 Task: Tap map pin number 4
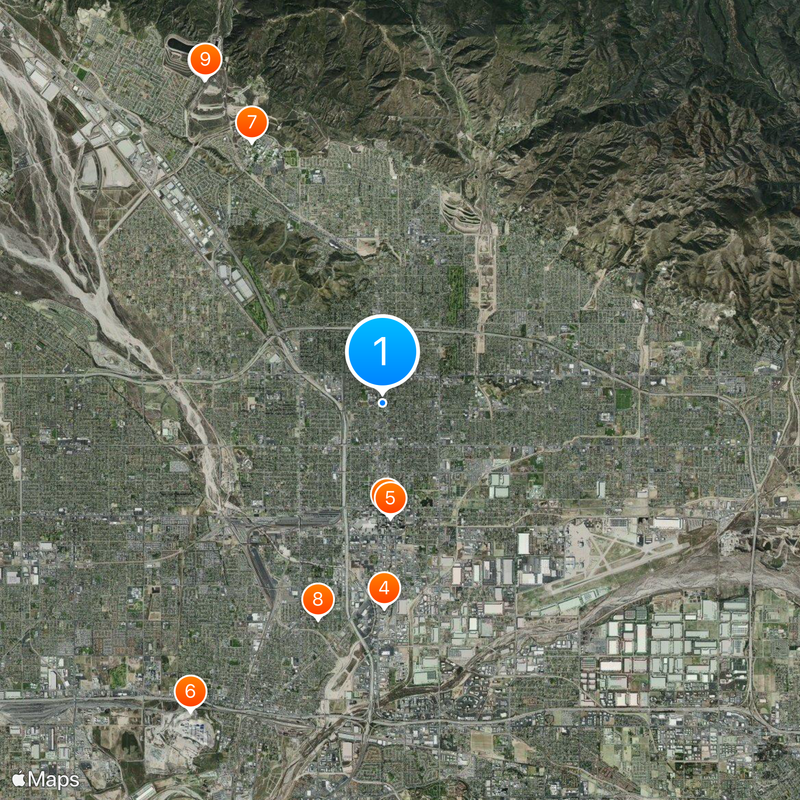tap(384, 588)
